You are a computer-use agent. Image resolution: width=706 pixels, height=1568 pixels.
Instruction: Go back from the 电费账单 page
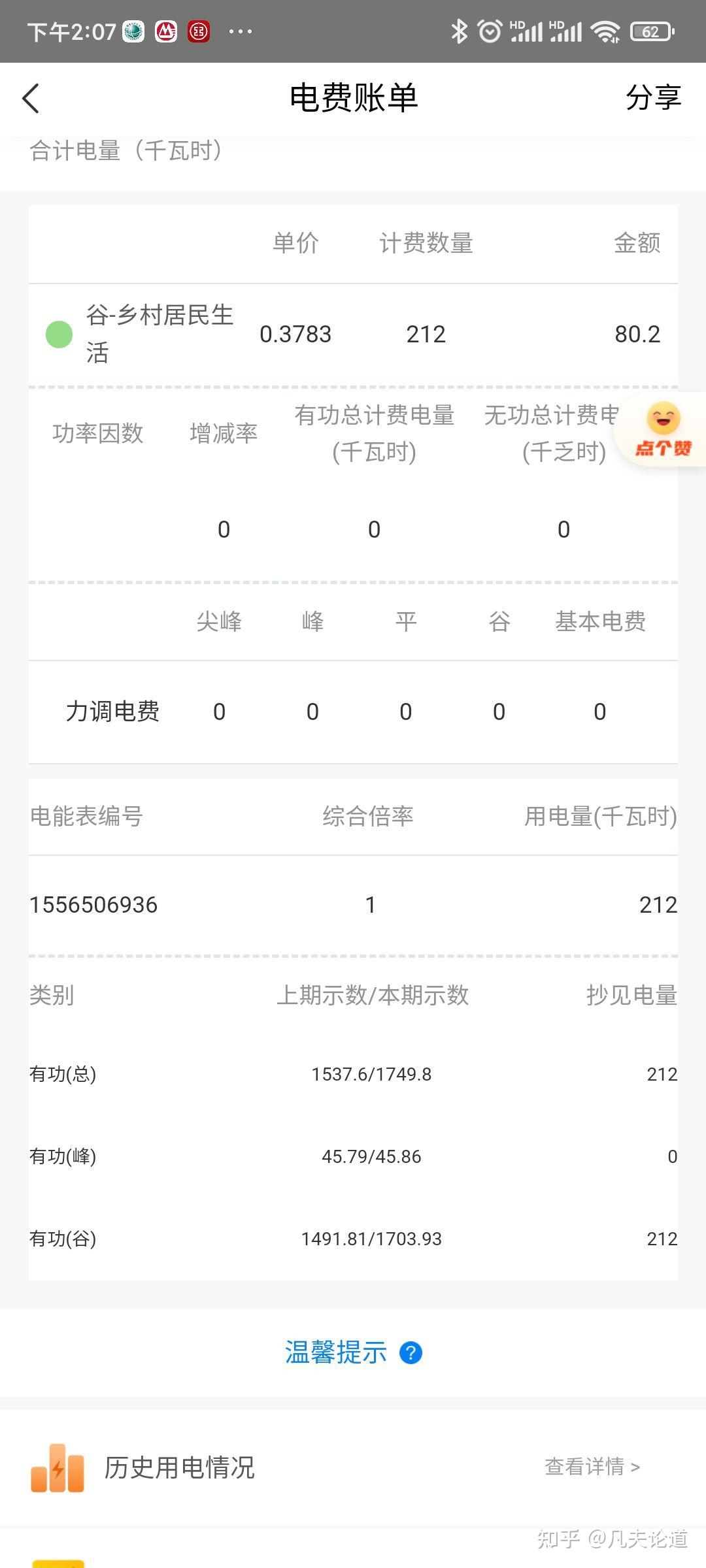pos(31,99)
